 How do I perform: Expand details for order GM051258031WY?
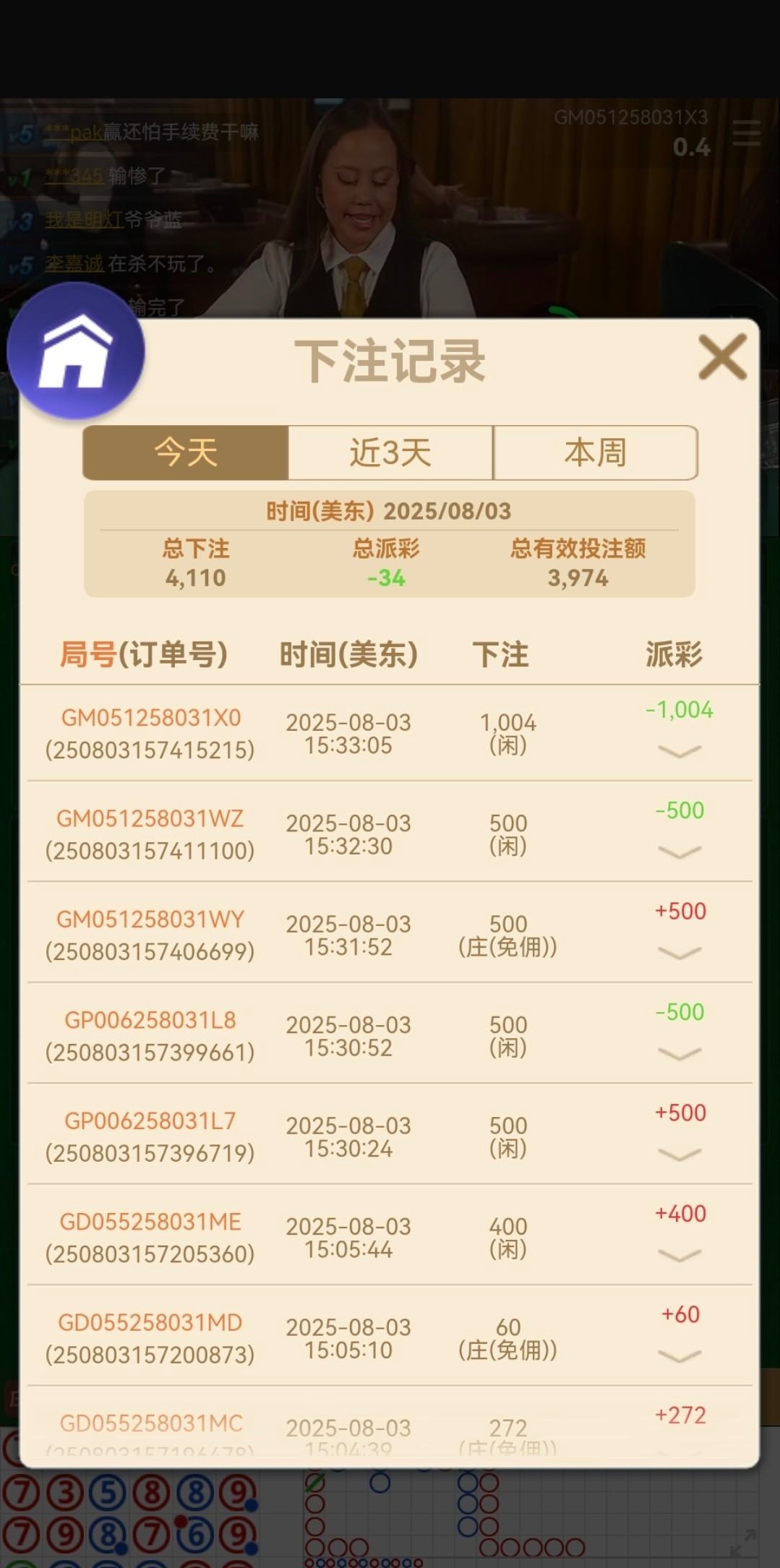[679, 953]
